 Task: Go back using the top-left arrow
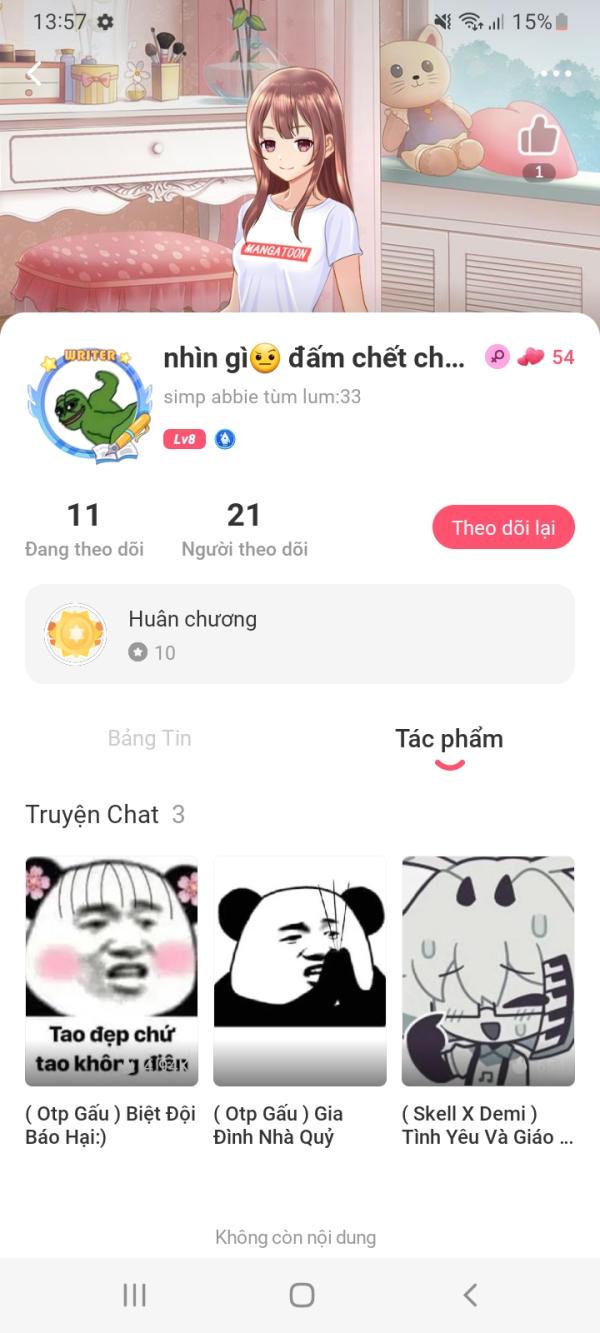point(35,73)
